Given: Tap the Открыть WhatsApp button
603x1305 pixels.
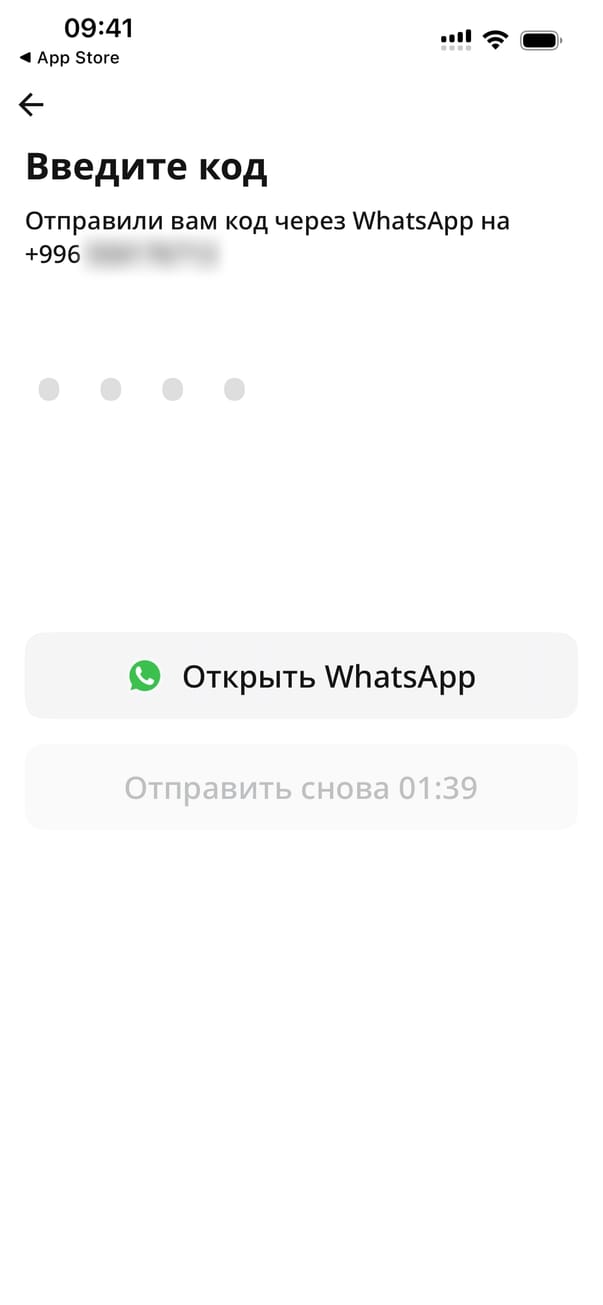Looking at the screenshot, I should click(301, 676).
